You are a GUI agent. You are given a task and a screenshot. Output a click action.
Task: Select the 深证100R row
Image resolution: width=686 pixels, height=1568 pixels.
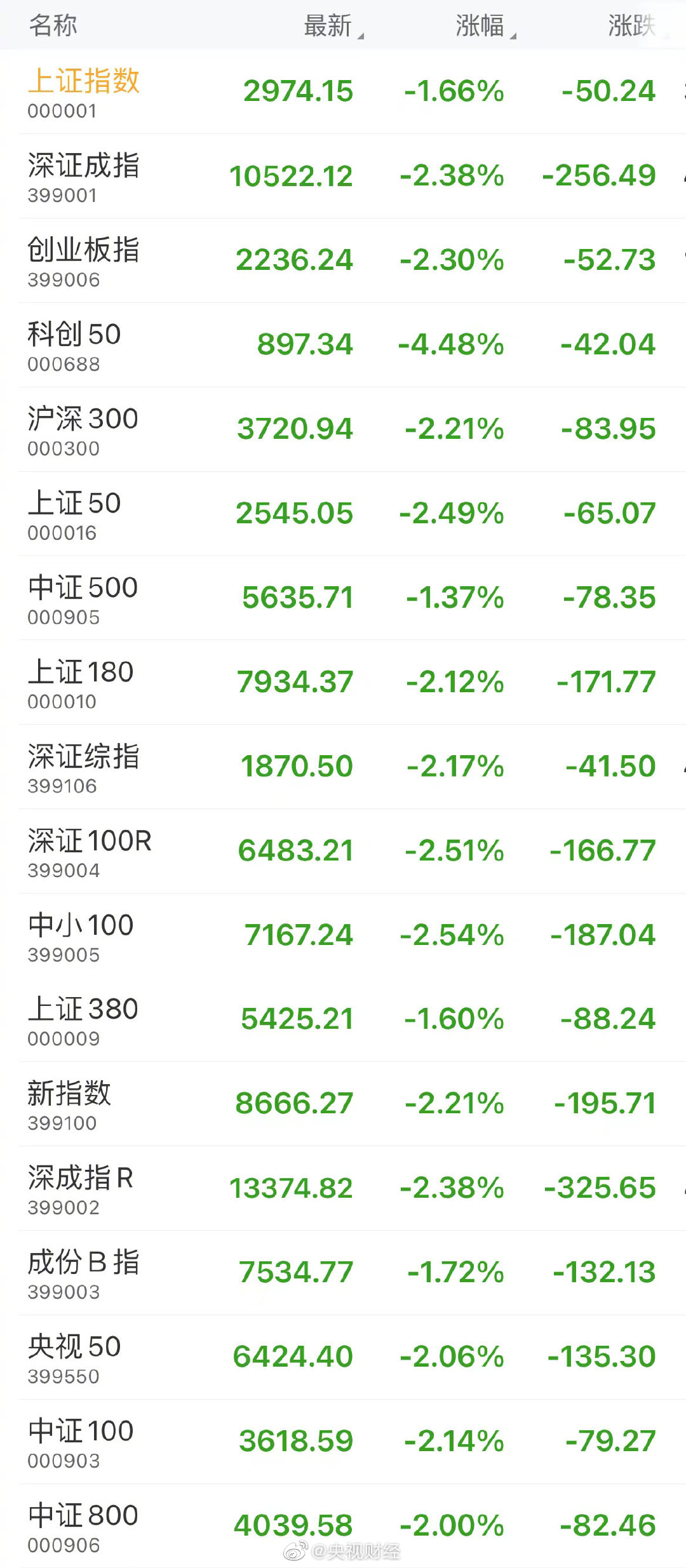343,852
